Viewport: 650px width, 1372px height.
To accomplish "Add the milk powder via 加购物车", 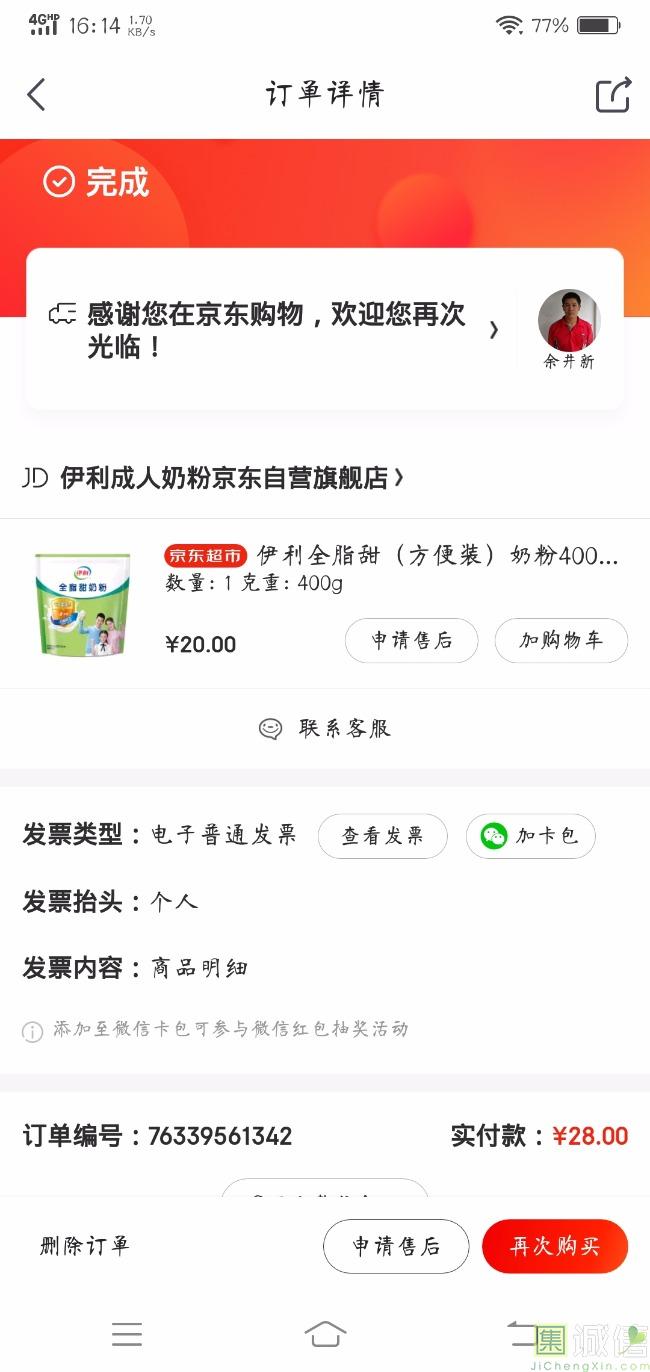I will point(561,641).
